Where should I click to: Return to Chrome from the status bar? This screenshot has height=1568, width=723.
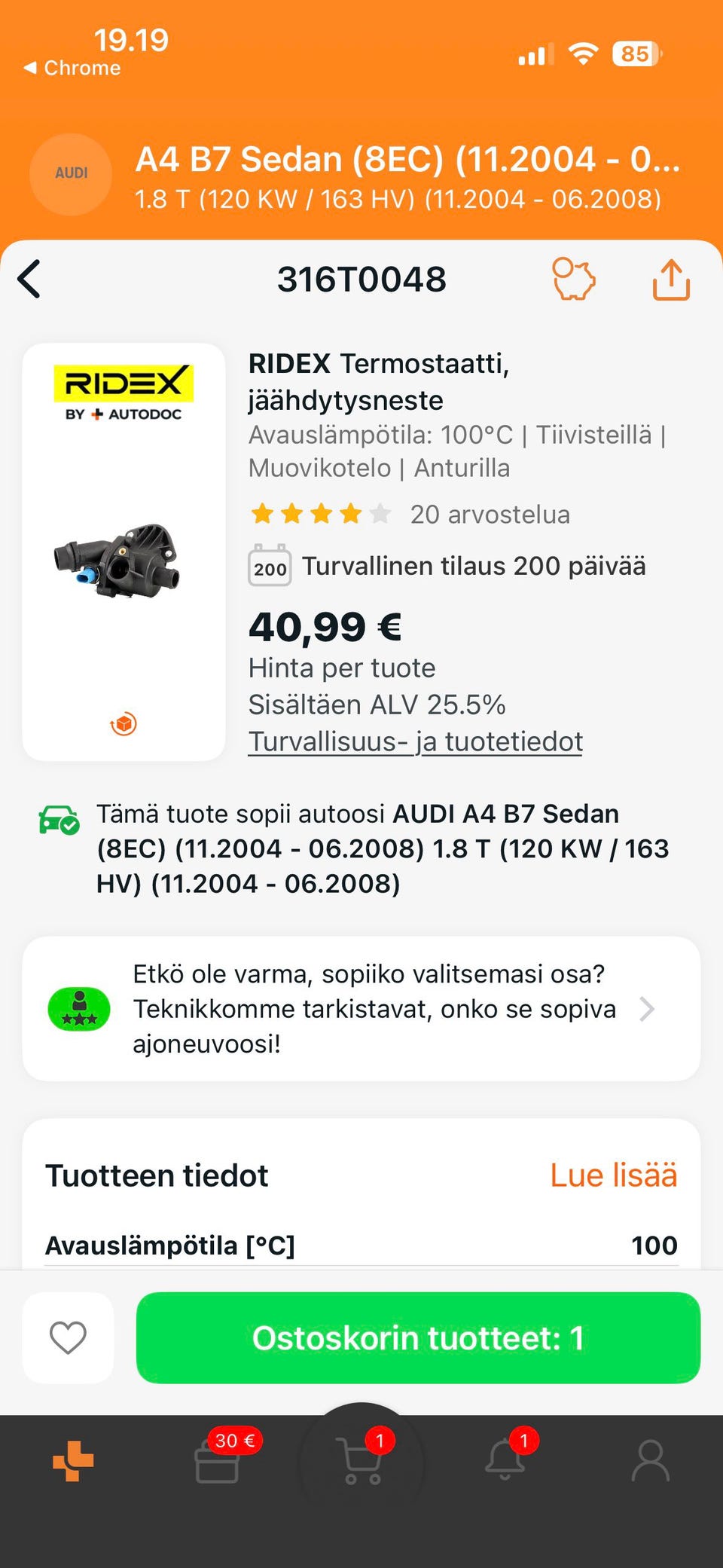(x=72, y=67)
